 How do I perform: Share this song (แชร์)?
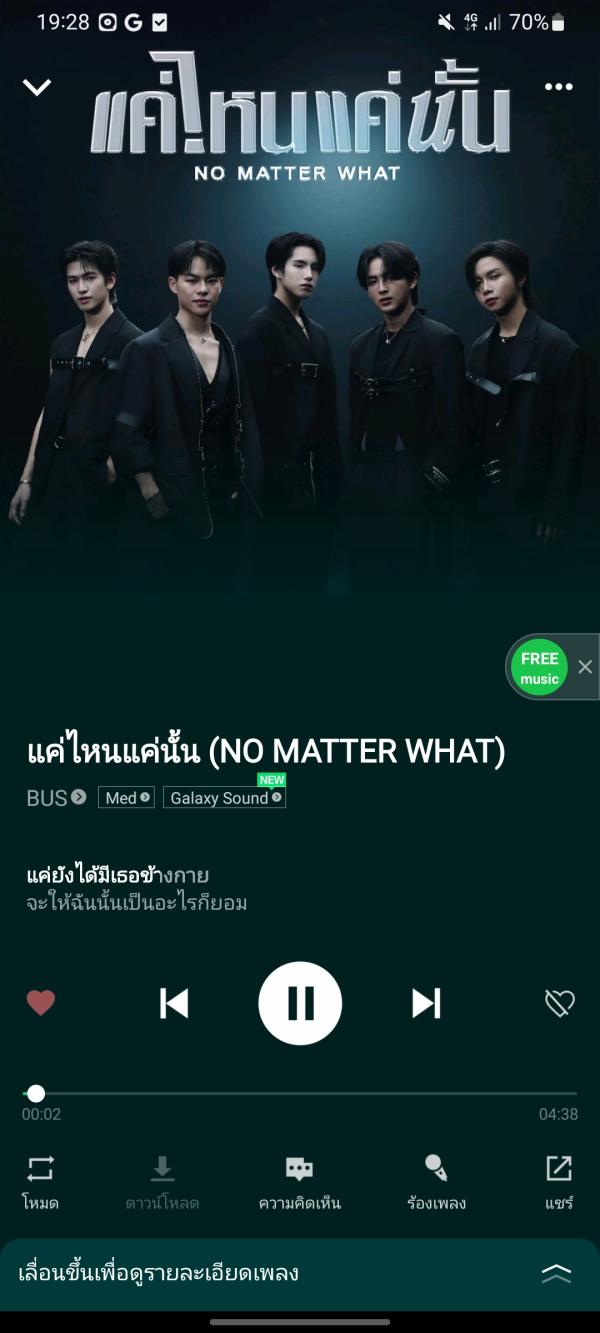[558, 1180]
